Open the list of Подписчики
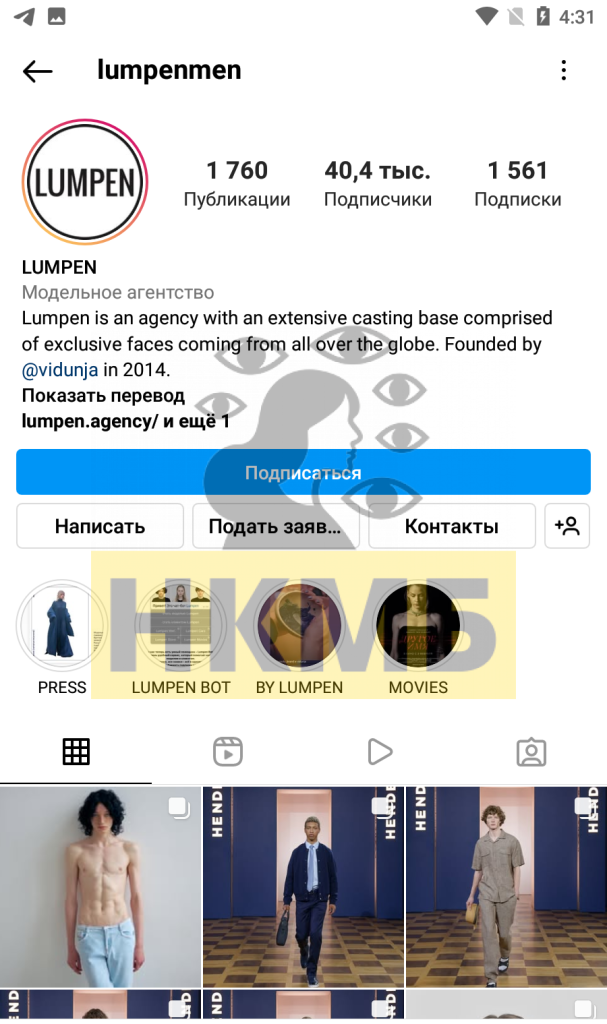This screenshot has height=1024, width=607. [378, 184]
